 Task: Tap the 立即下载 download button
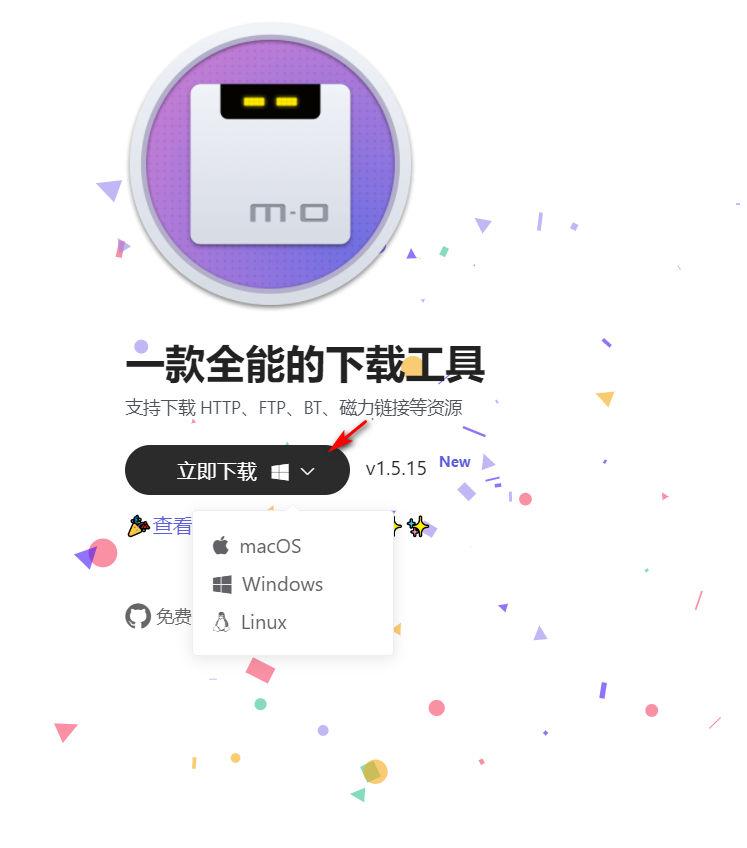click(217, 471)
